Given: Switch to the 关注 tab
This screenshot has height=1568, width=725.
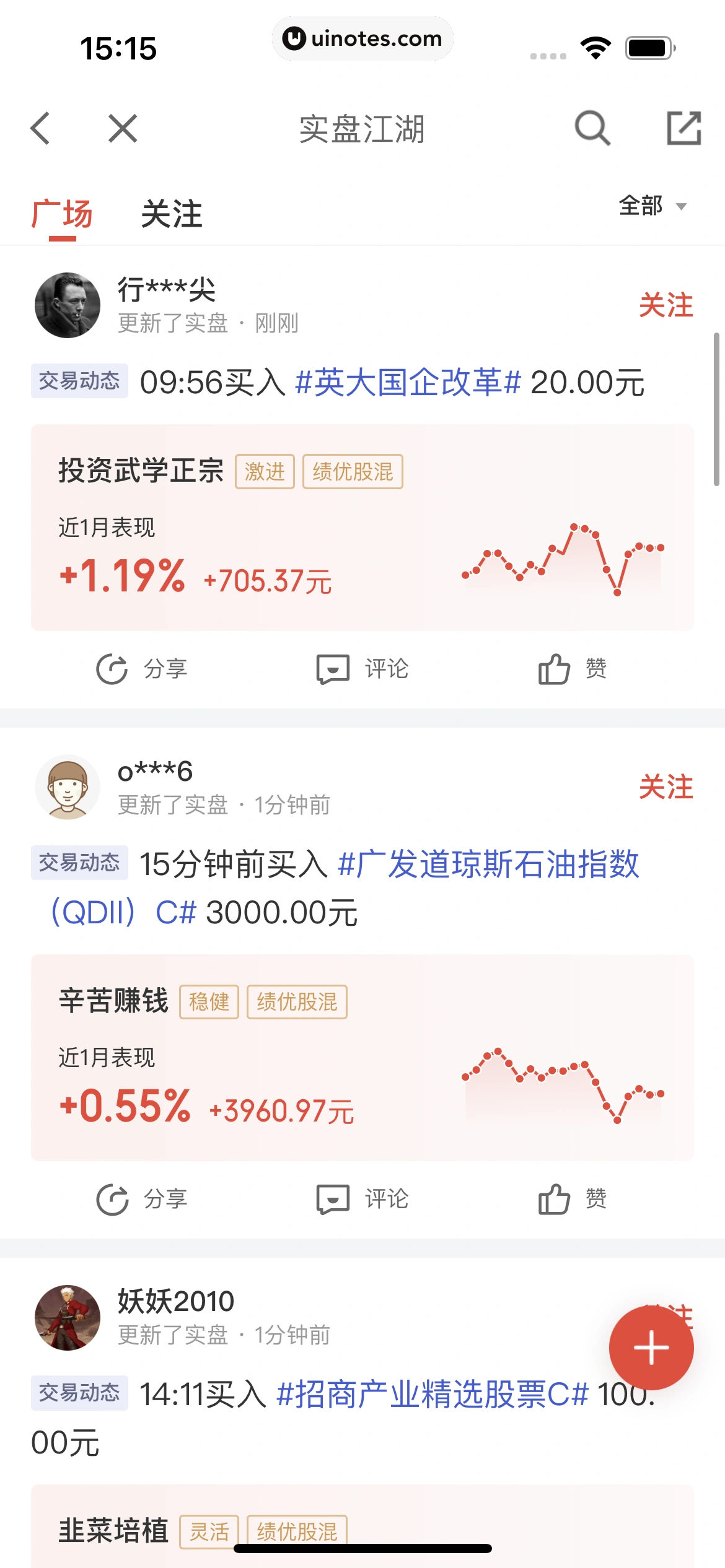Looking at the screenshot, I should pos(172,214).
